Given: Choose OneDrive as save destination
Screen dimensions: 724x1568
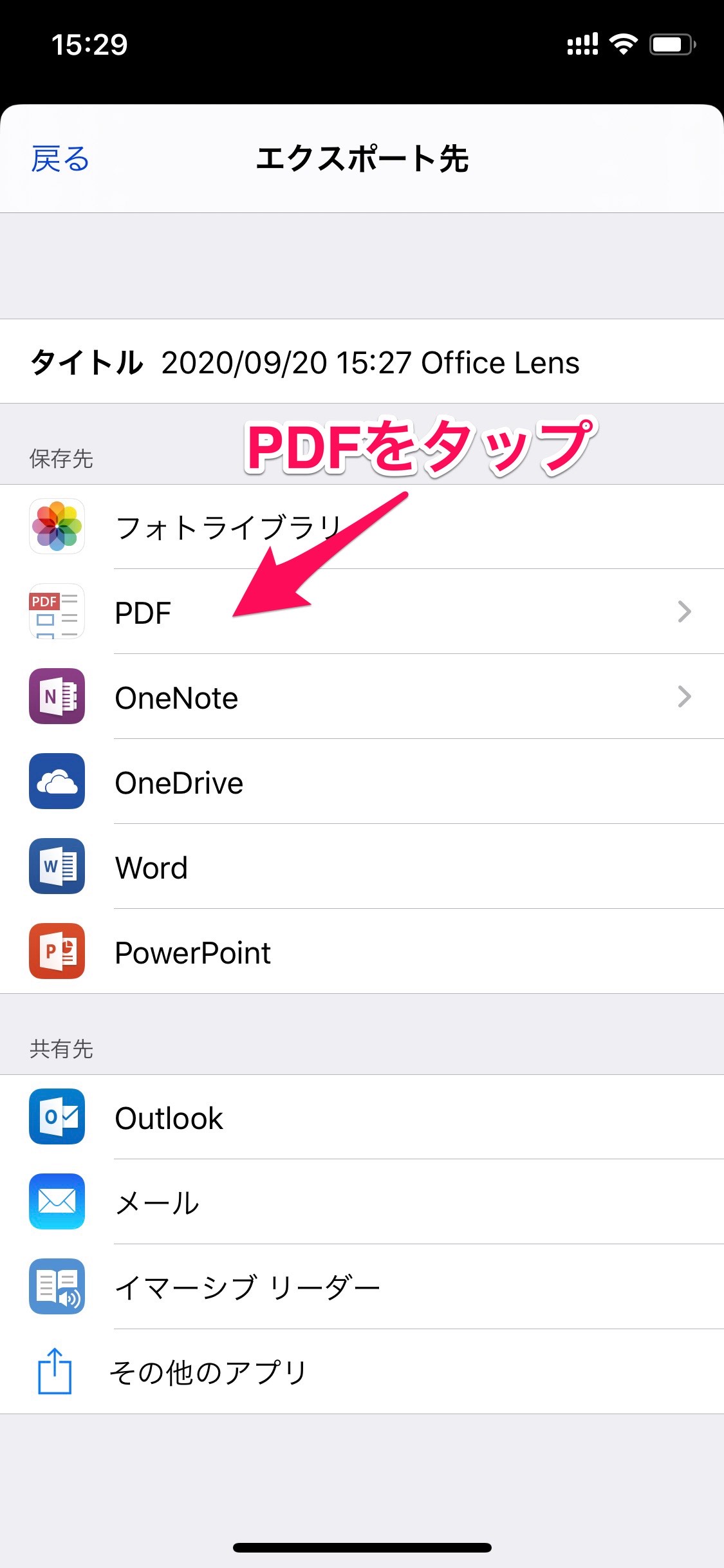Looking at the screenshot, I should [x=362, y=781].
